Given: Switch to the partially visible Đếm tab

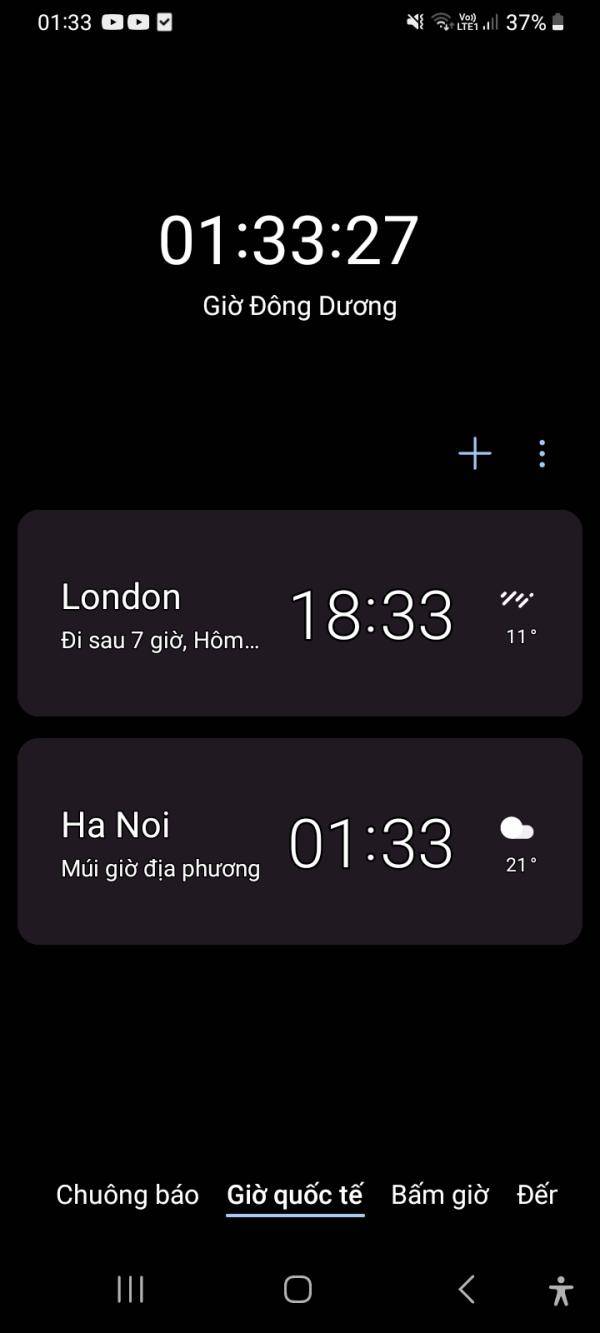Looking at the screenshot, I should coord(537,1194).
